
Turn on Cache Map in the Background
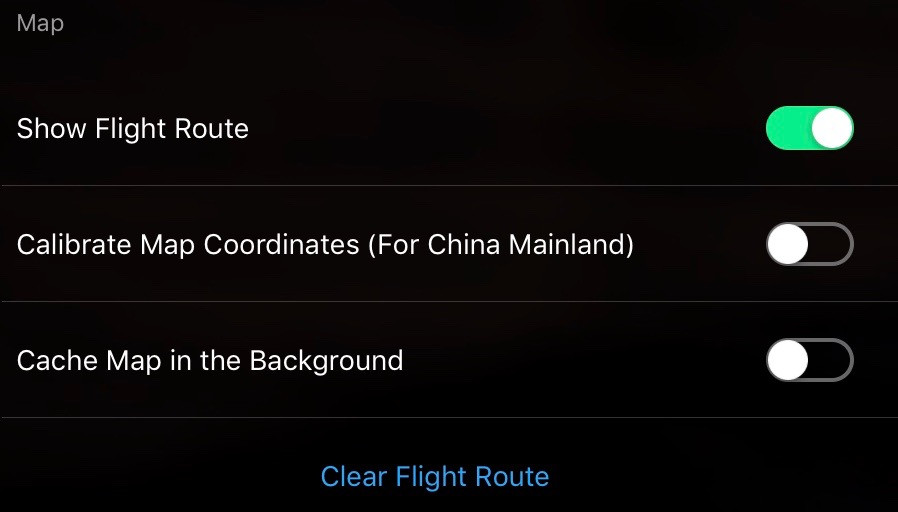tap(809, 360)
